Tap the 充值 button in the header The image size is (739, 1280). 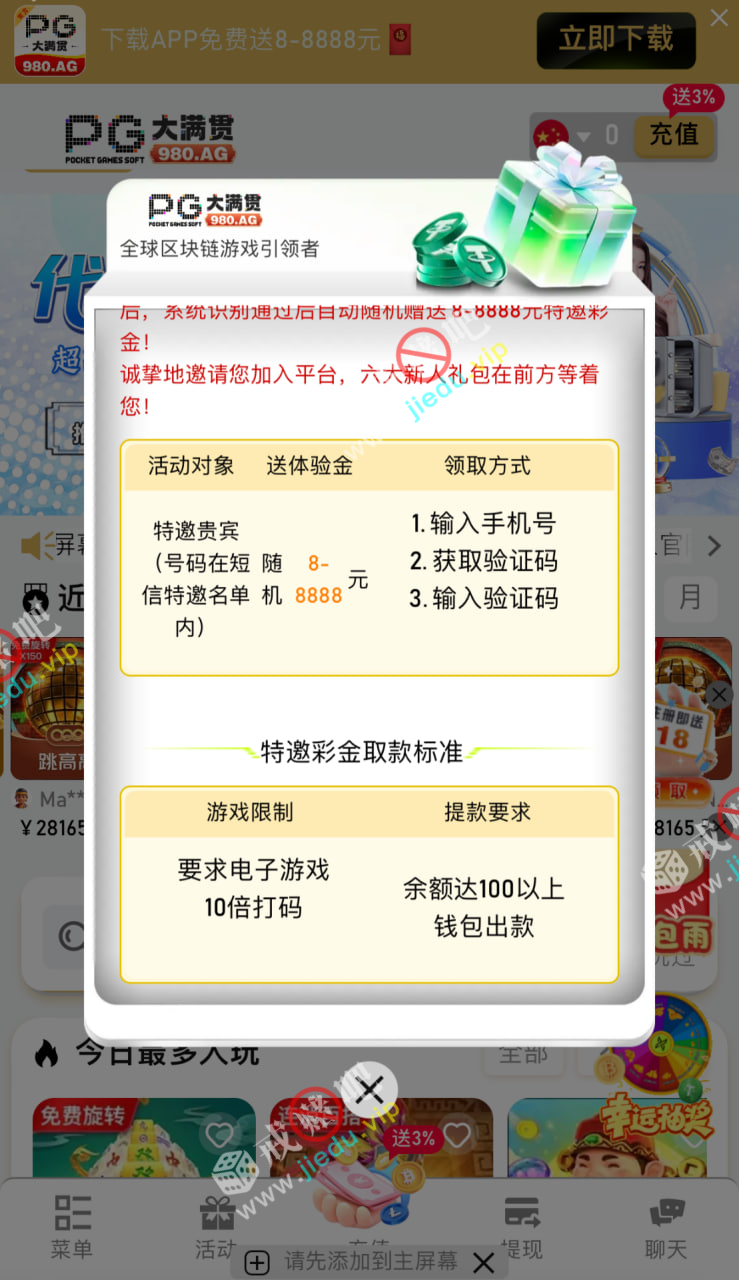(x=674, y=135)
